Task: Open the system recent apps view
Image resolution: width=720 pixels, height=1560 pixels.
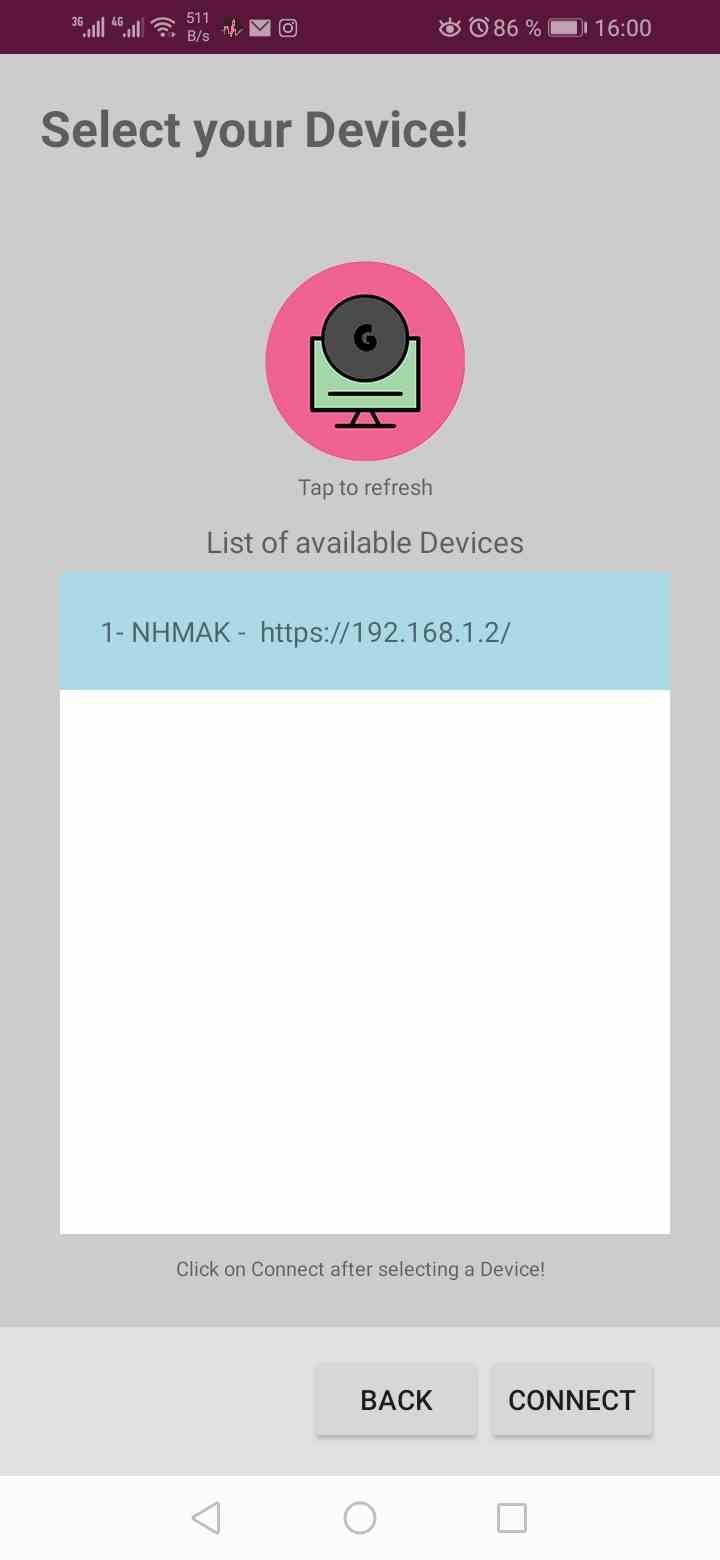Action: coord(511,1518)
